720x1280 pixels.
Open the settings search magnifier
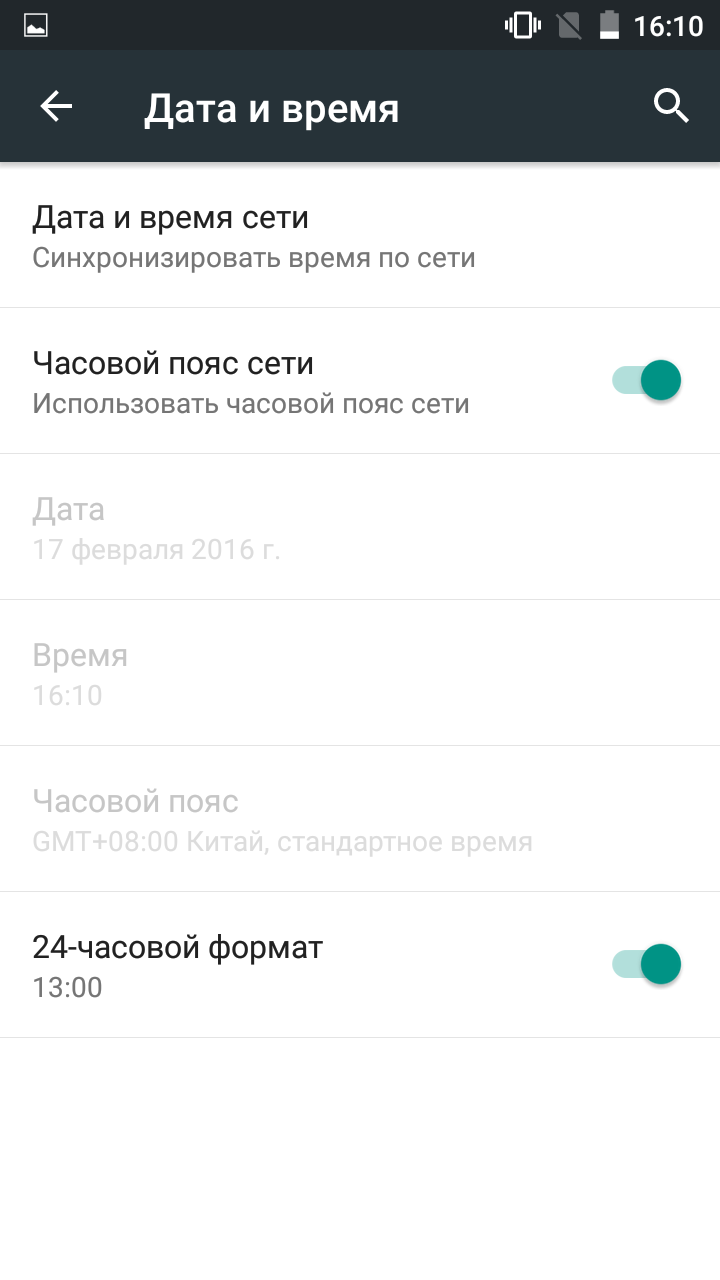(671, 105)
